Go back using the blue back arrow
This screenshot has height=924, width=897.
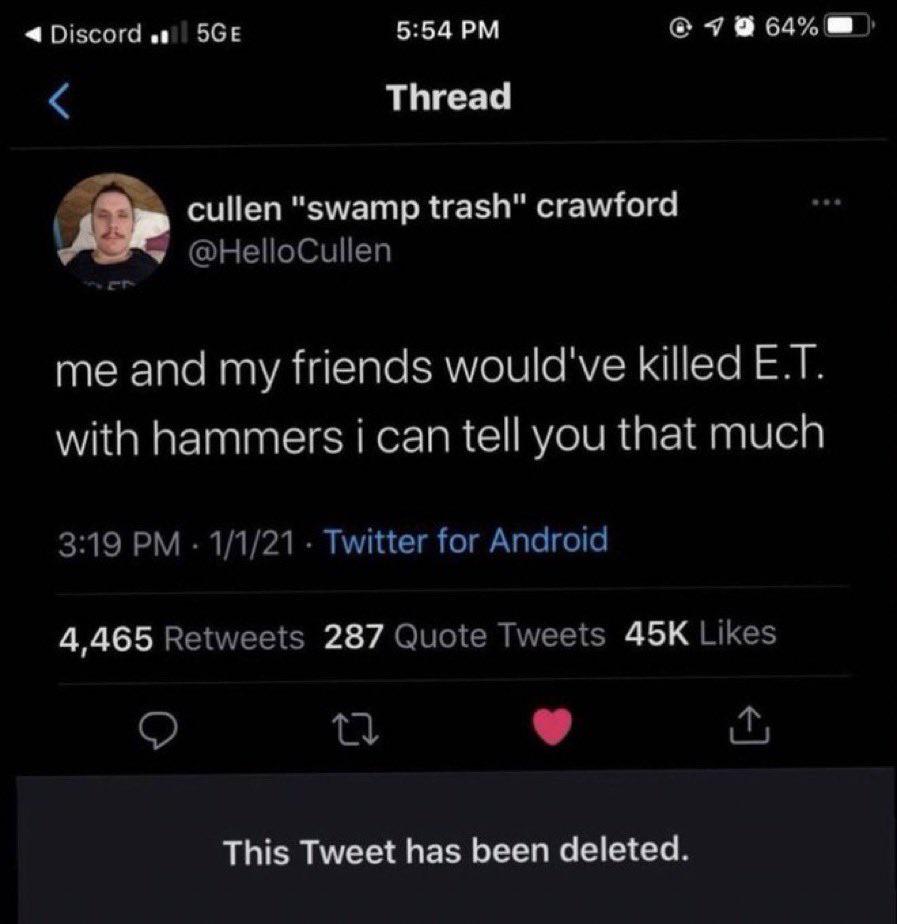pyautogui.click(x=60, y=99)
